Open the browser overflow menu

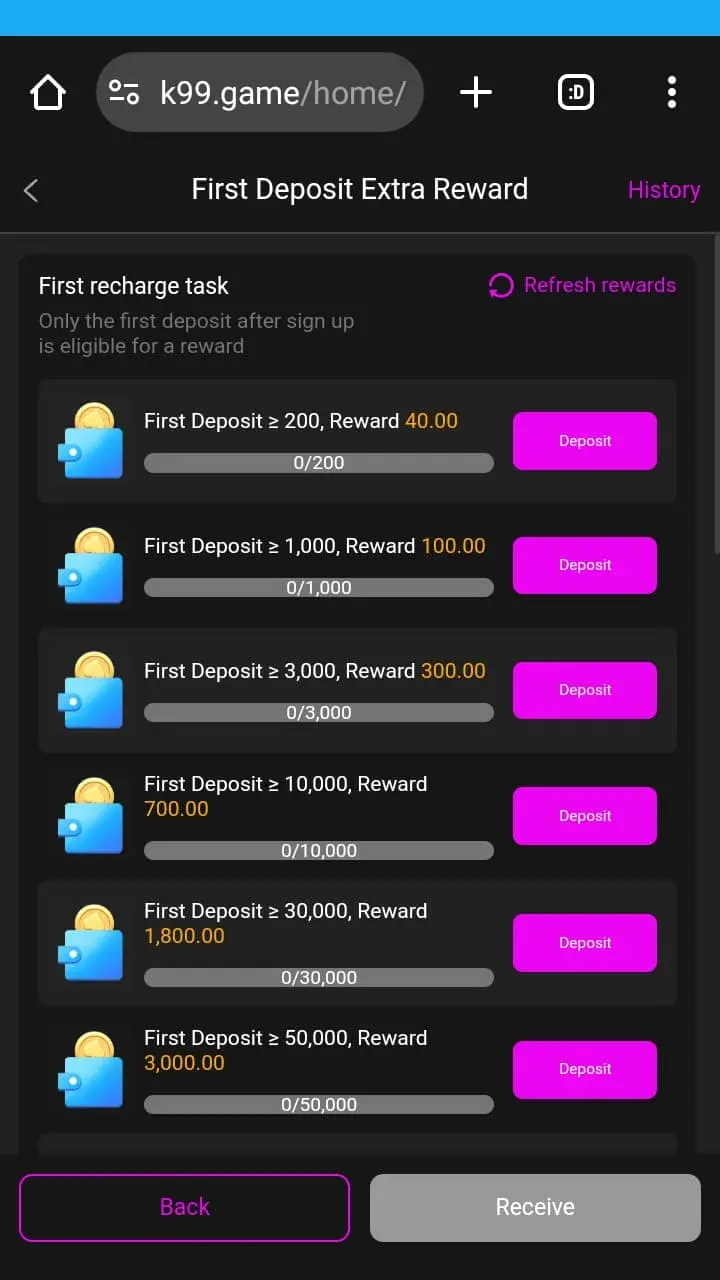(671, 93)
